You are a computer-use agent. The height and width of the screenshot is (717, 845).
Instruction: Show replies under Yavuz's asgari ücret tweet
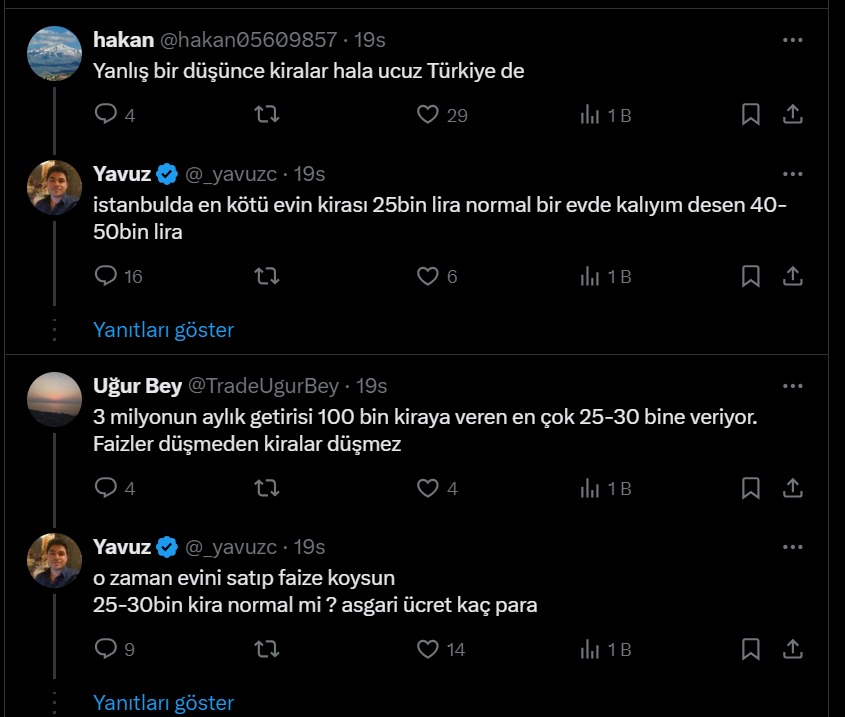click(x=163, y=703)
